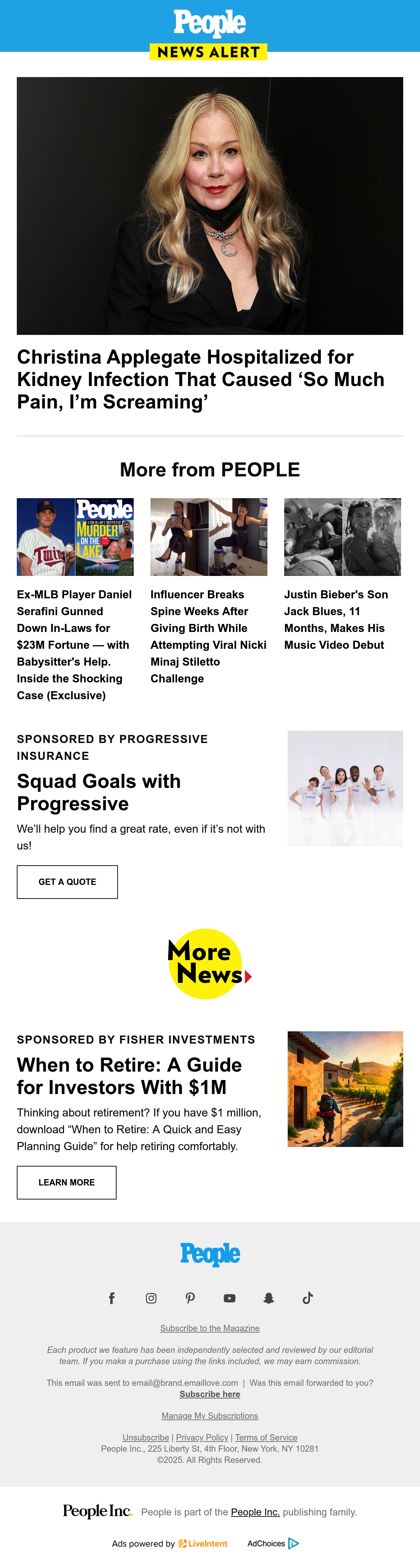Read the influencer stiletto challenge story
The image size is (420, 1568).
coord(209,636)
